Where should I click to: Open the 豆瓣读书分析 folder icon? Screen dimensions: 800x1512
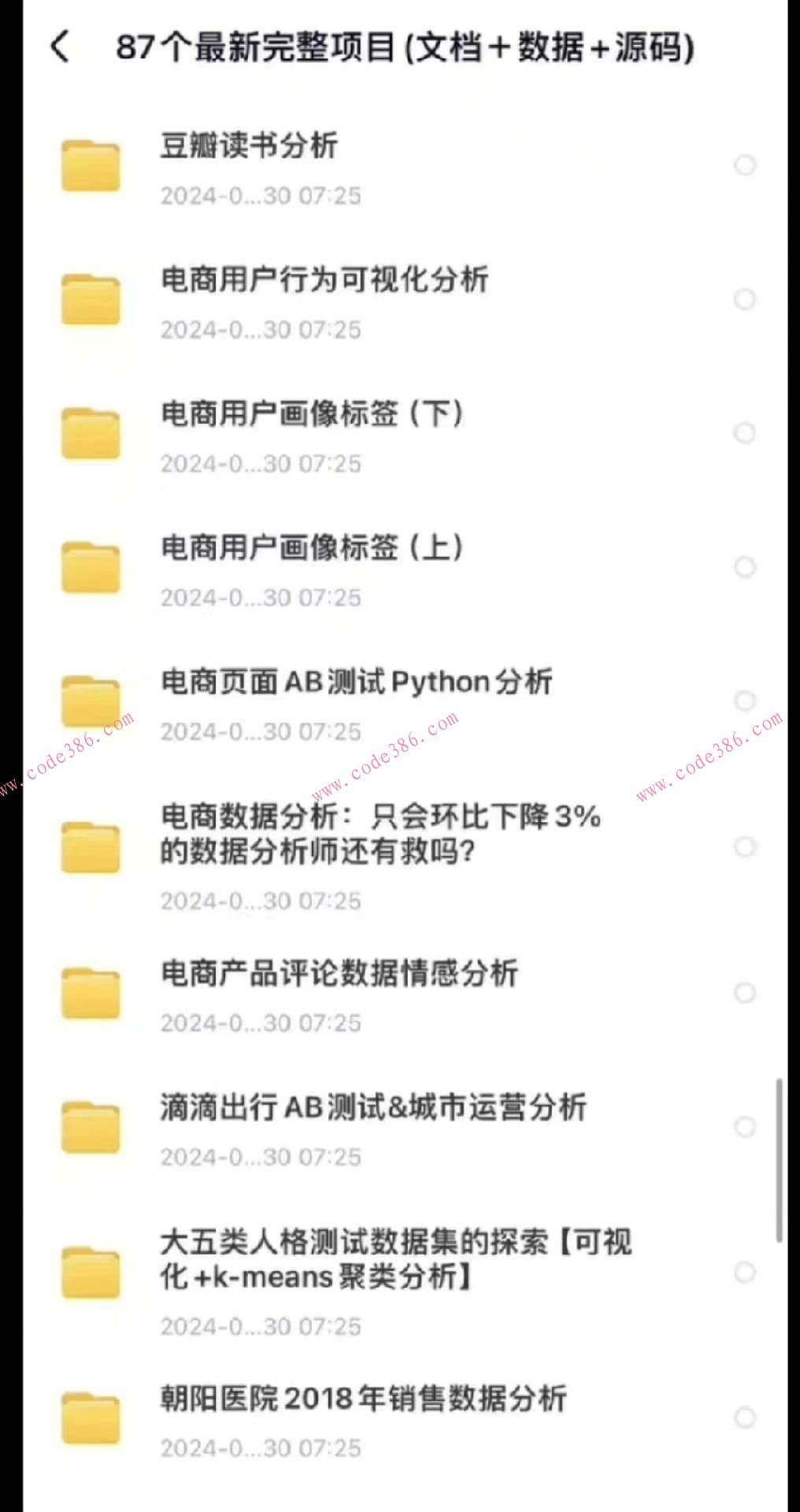(x=91, y=165)
